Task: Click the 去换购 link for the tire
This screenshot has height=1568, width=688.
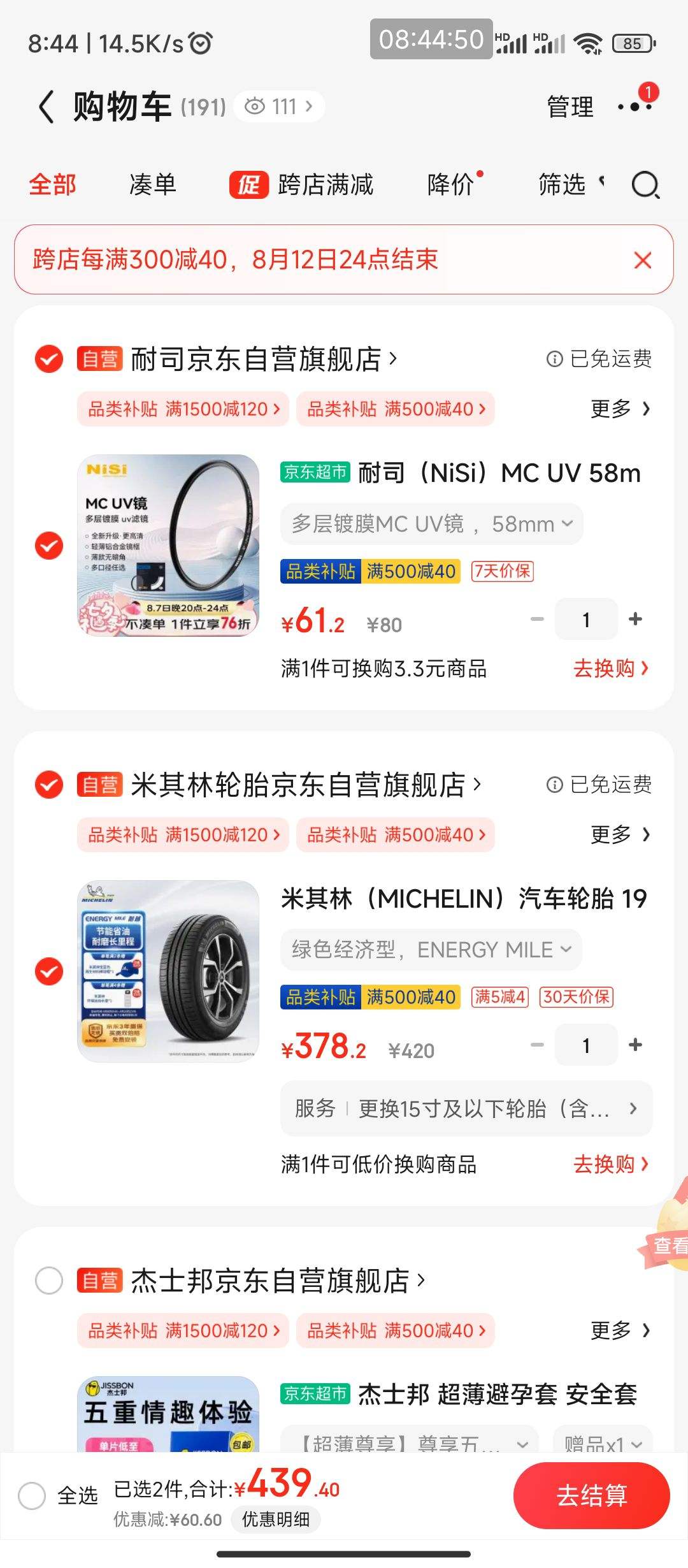Action: pos(612,1163)
